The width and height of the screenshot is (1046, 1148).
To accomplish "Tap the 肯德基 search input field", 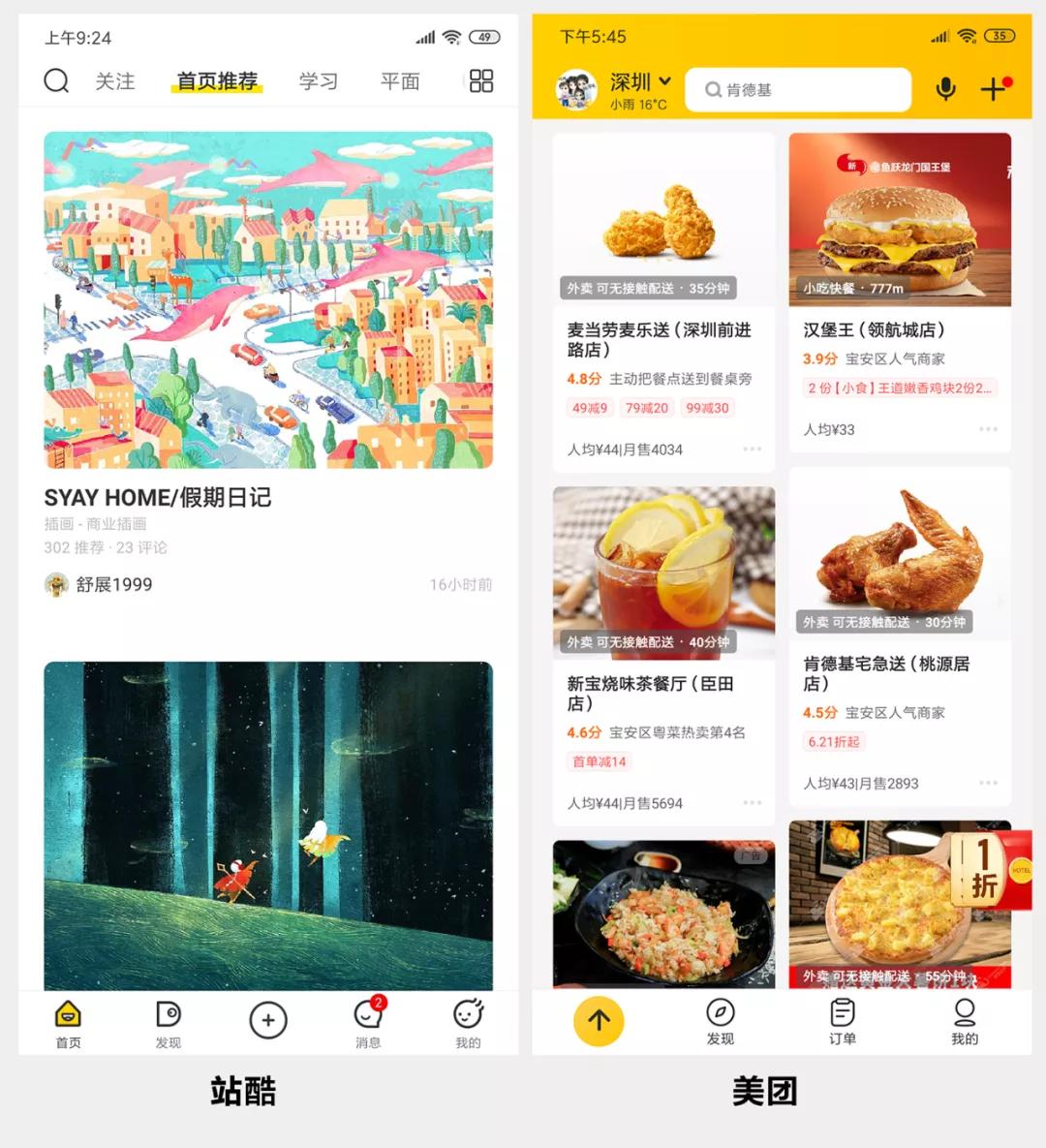I will tap(798, 89).
